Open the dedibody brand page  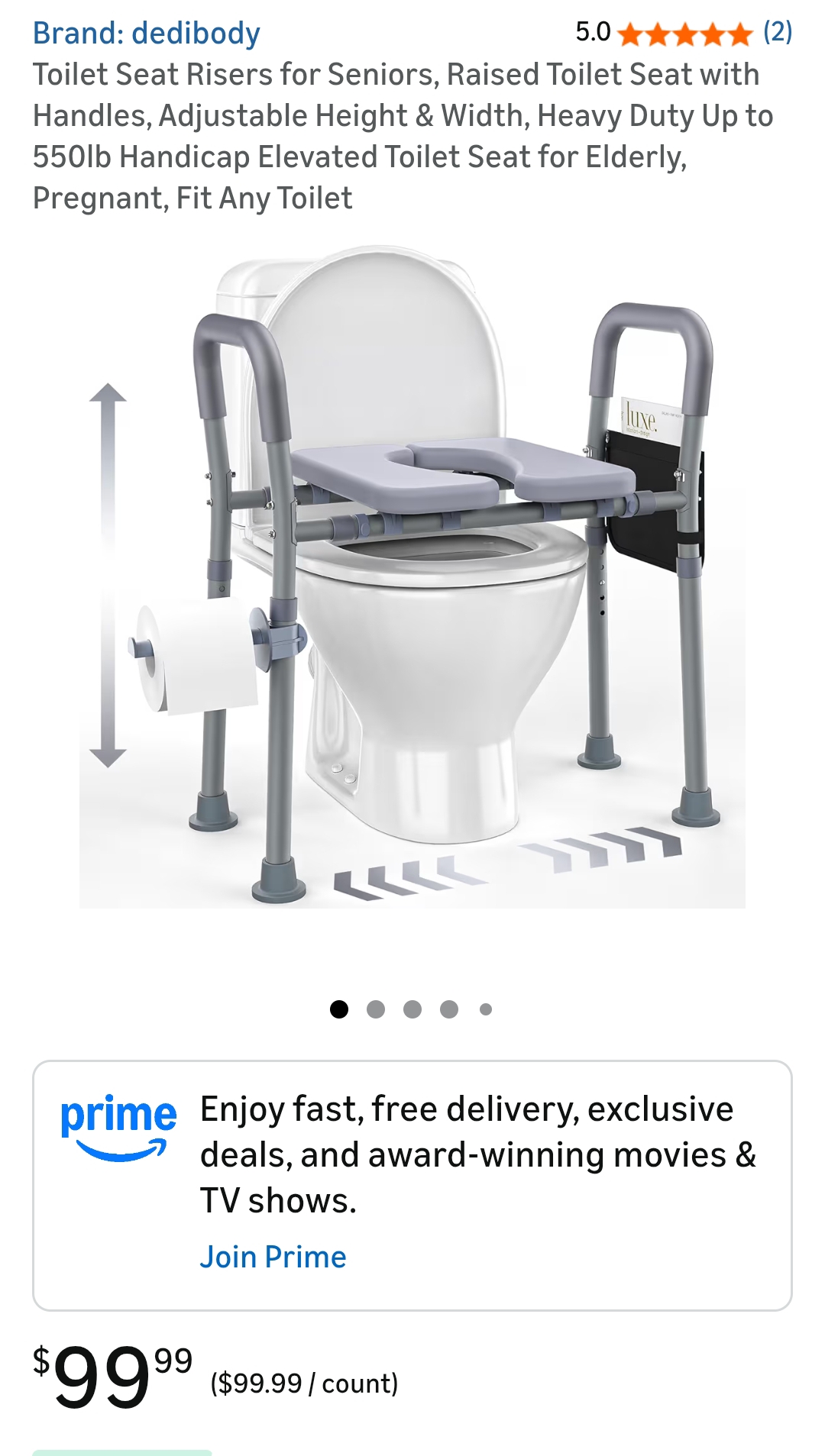click(x=147, y=32)
